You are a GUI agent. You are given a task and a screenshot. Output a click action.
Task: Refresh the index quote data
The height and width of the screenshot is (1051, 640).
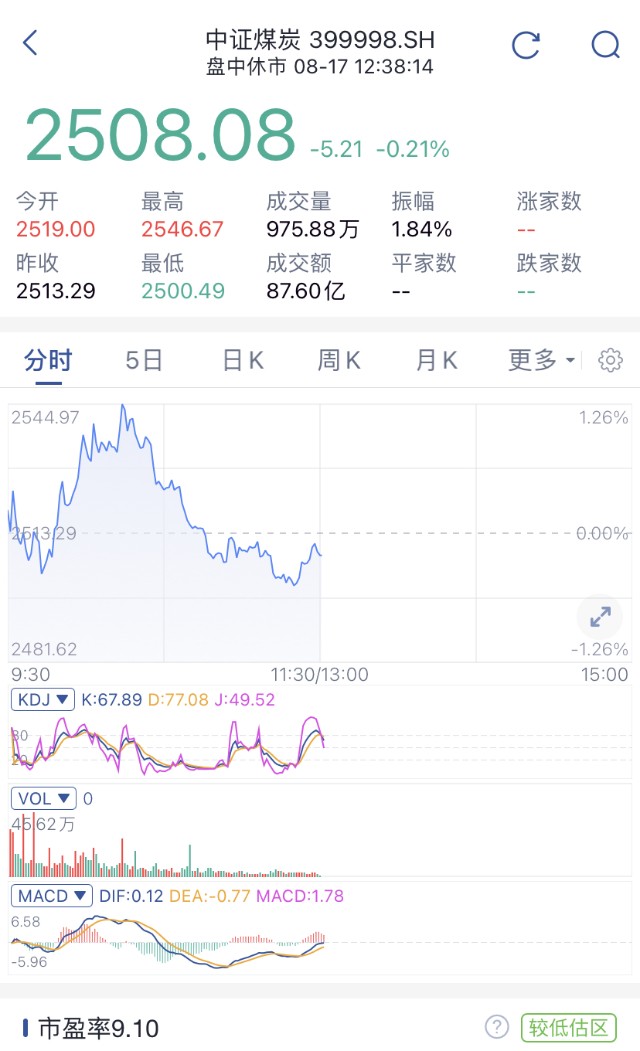tap(525, 45)
